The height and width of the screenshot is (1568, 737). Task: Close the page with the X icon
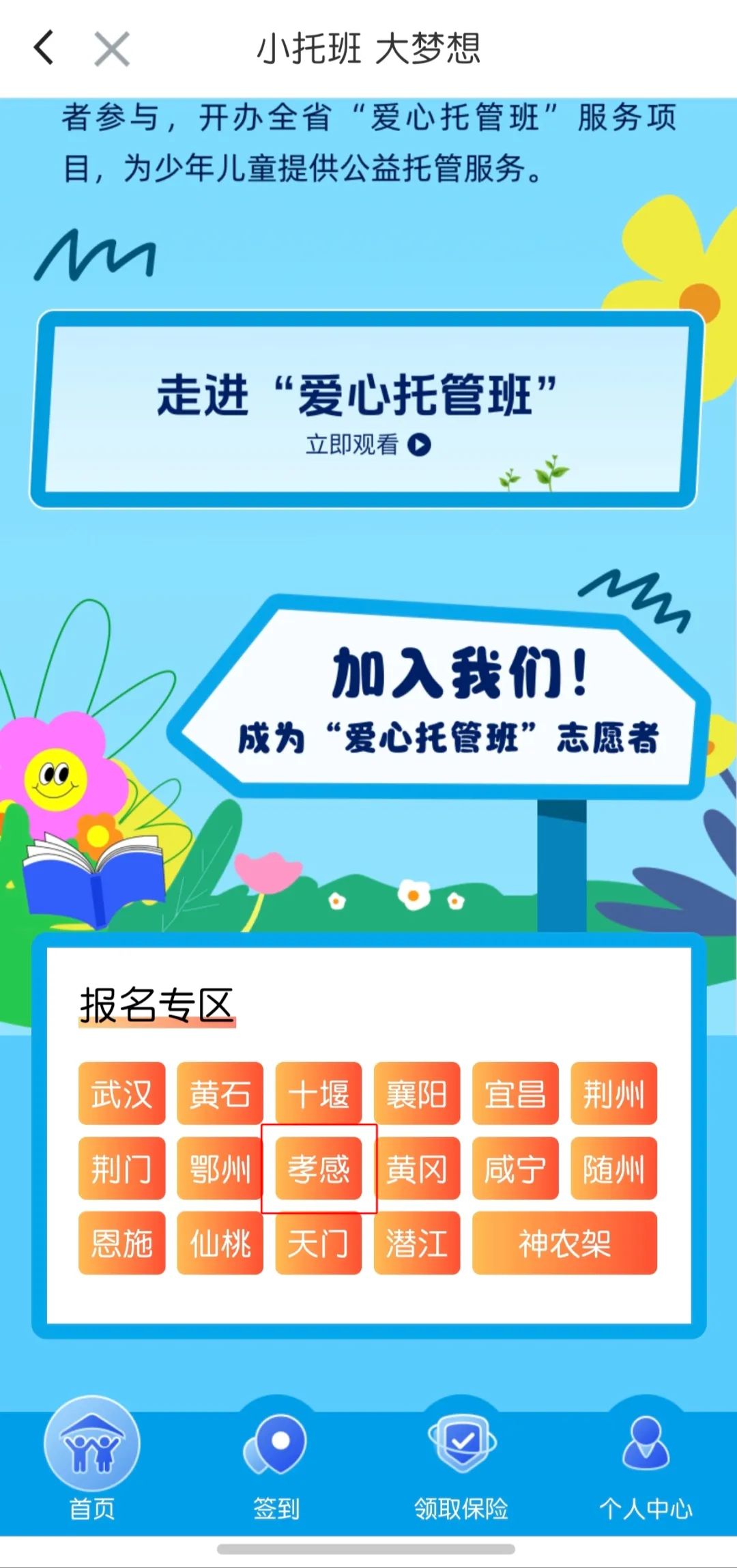click(112, 49)
